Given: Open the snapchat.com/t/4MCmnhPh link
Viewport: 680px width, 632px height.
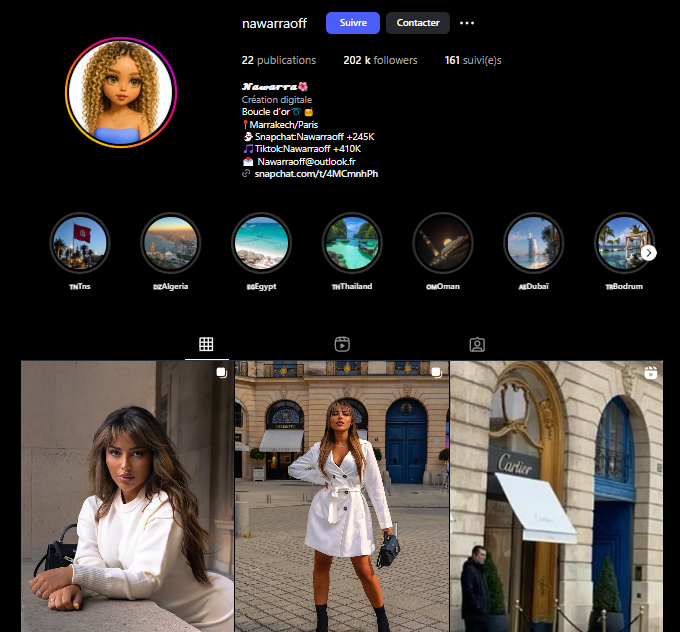Looking at the screenshot, I should (315, 173).
